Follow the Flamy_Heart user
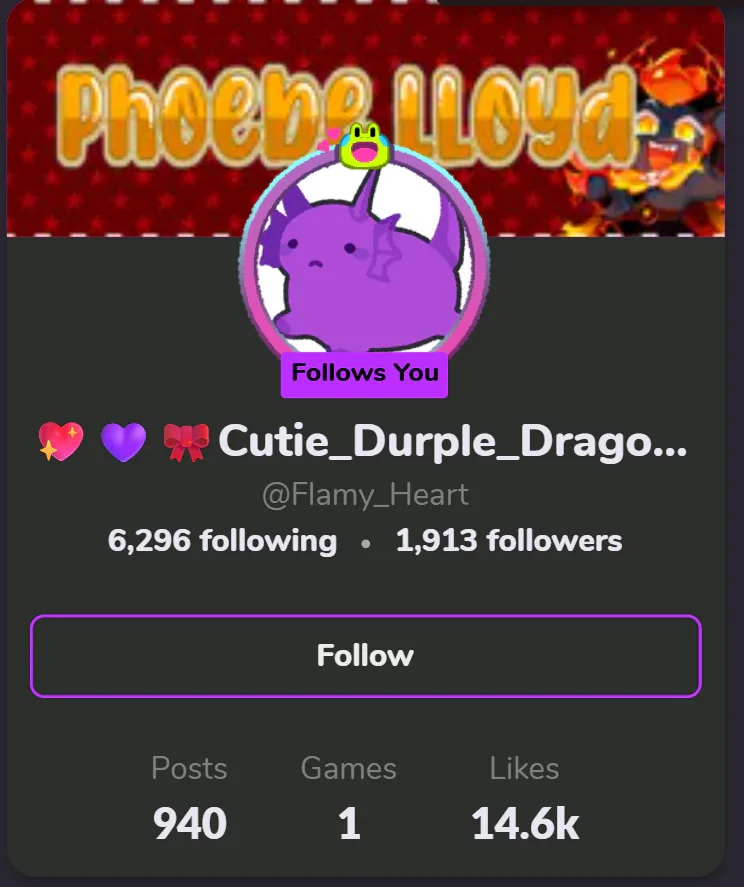 365,656
